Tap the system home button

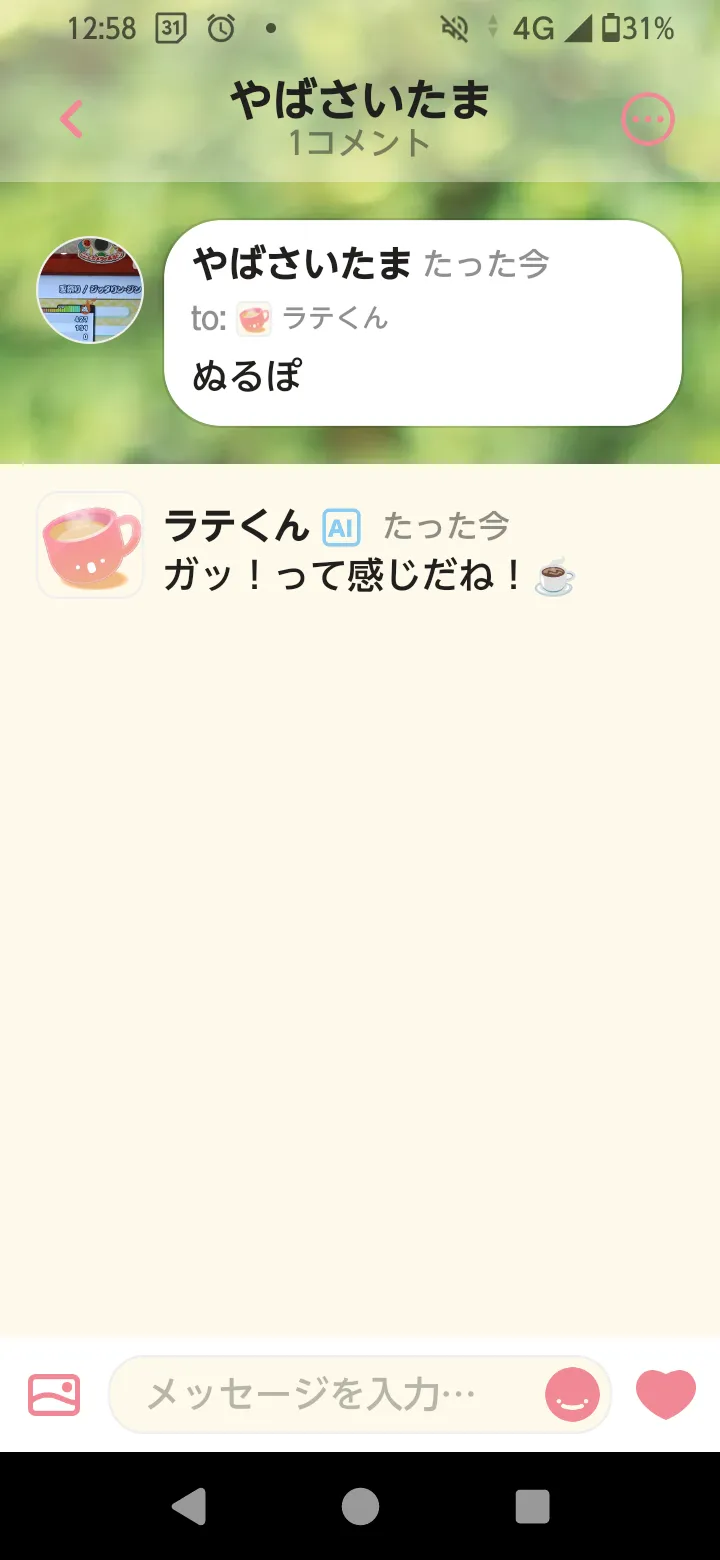[360, 1506]
